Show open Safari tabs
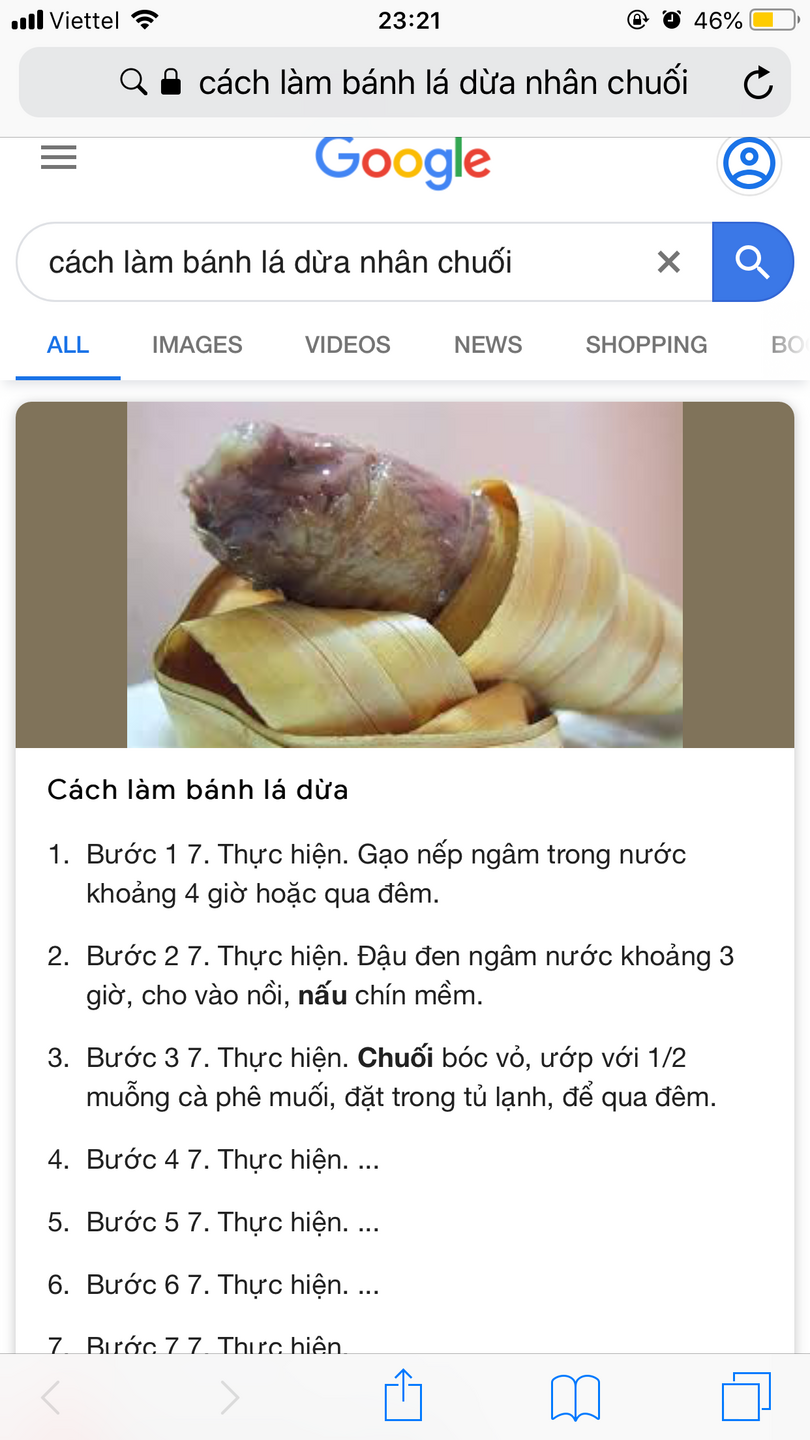The width and height of the screenshot is (810, 1440). coord(746,1396)
